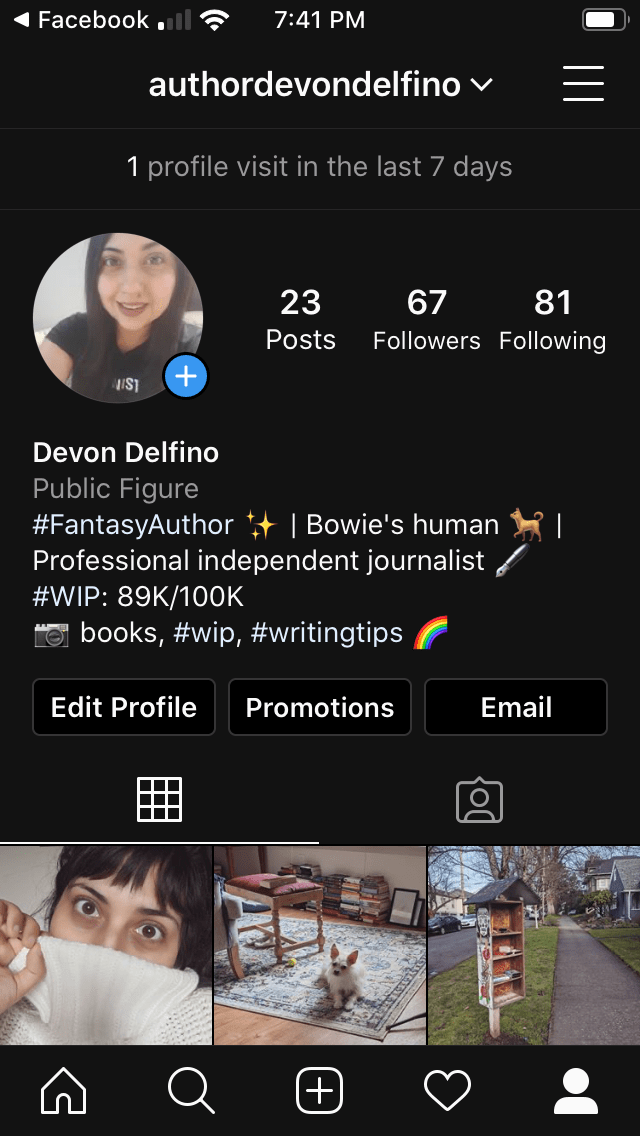Tap the Edit Profile button
The image size is (640, 1136).
124,707
